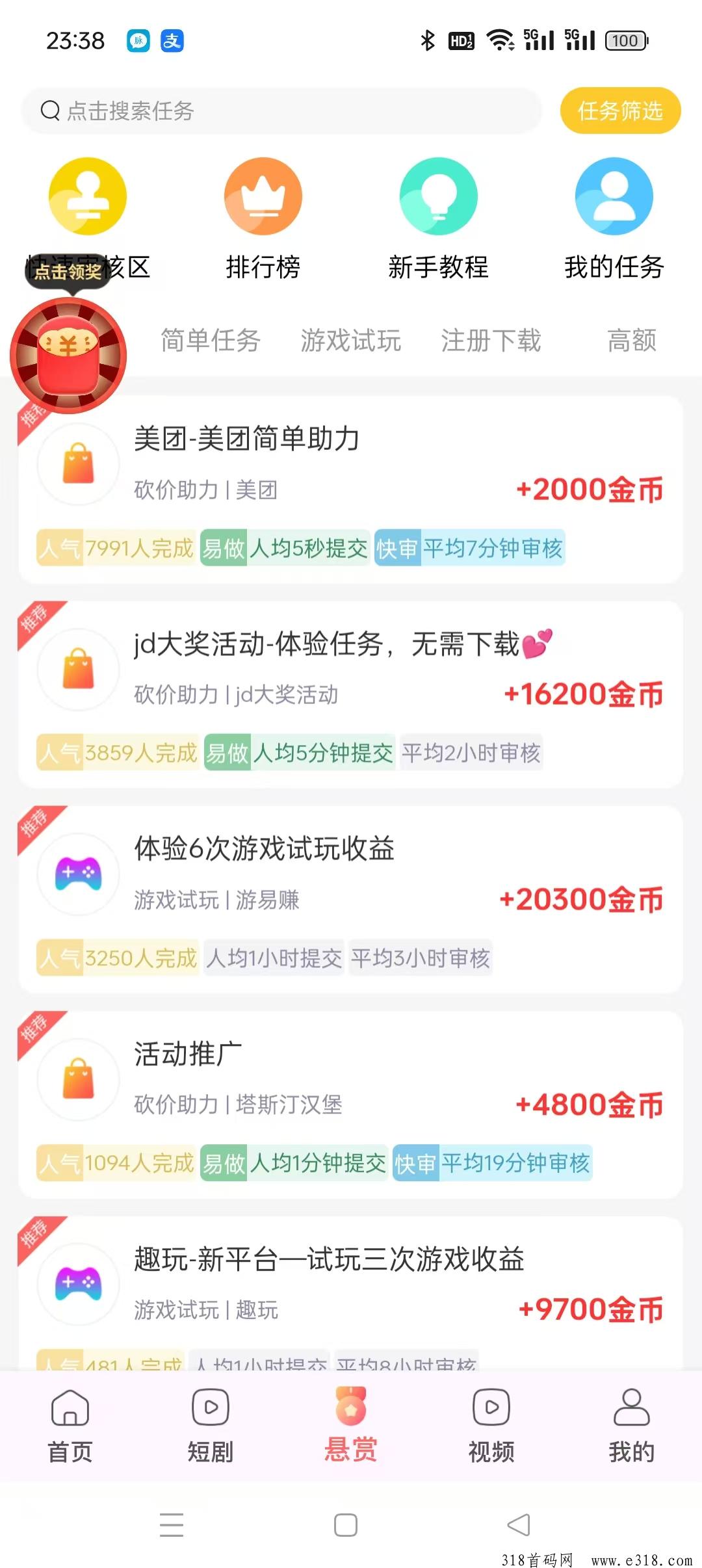Go to the 首页 bottom tab
702x1568 pixels.
tap(70, 1424)
